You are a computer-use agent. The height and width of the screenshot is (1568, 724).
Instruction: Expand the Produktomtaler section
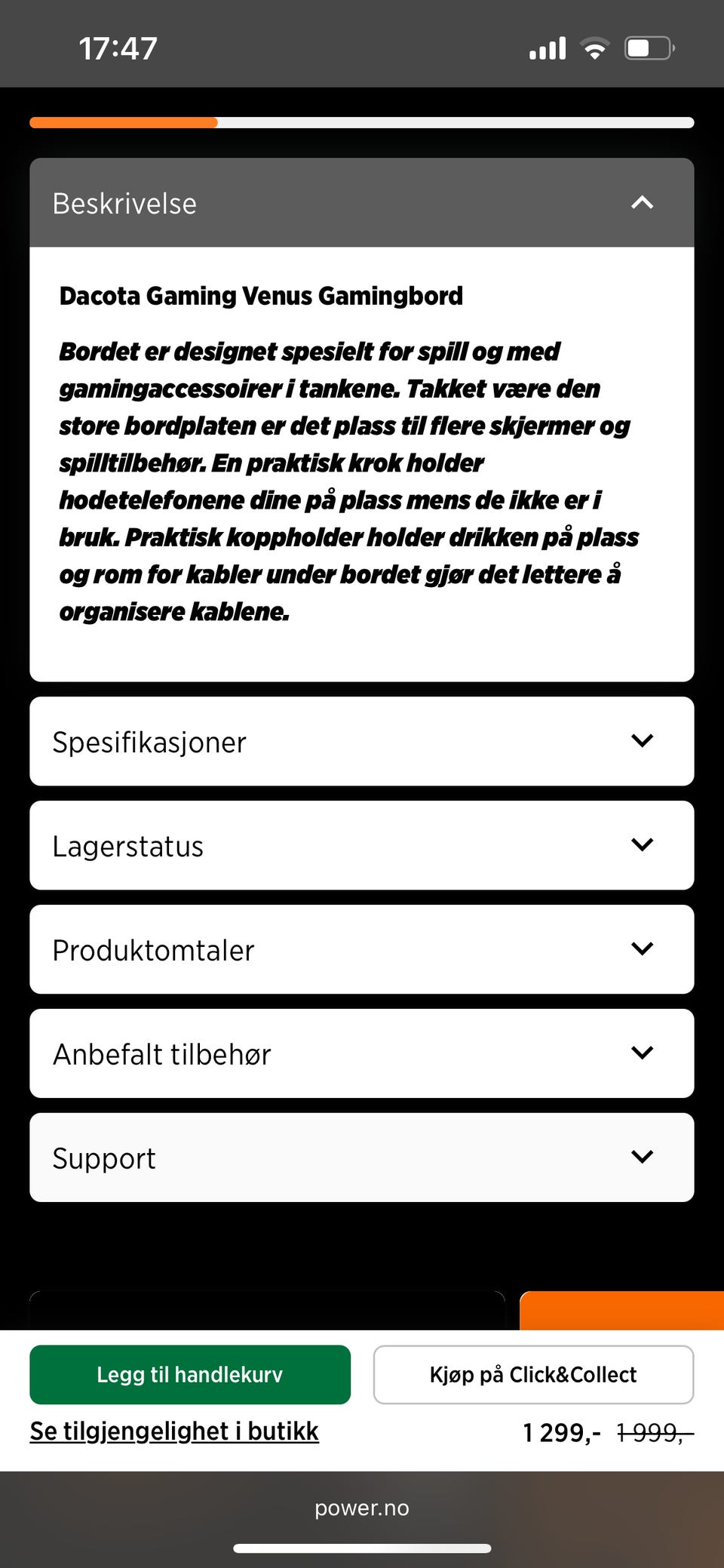click(x=360, y=949)
